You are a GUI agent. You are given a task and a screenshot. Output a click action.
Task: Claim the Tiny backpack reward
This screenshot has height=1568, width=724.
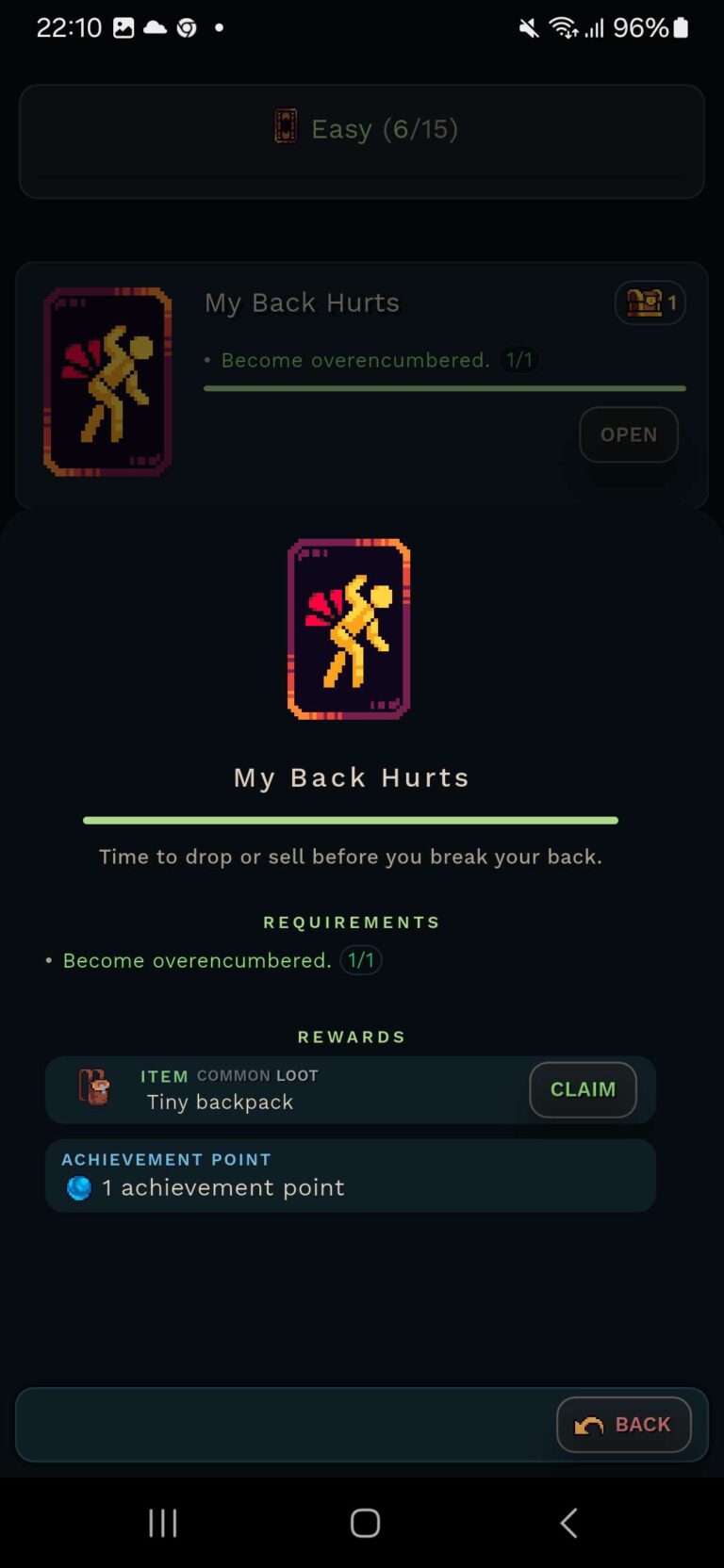[x=583, y=1089]
